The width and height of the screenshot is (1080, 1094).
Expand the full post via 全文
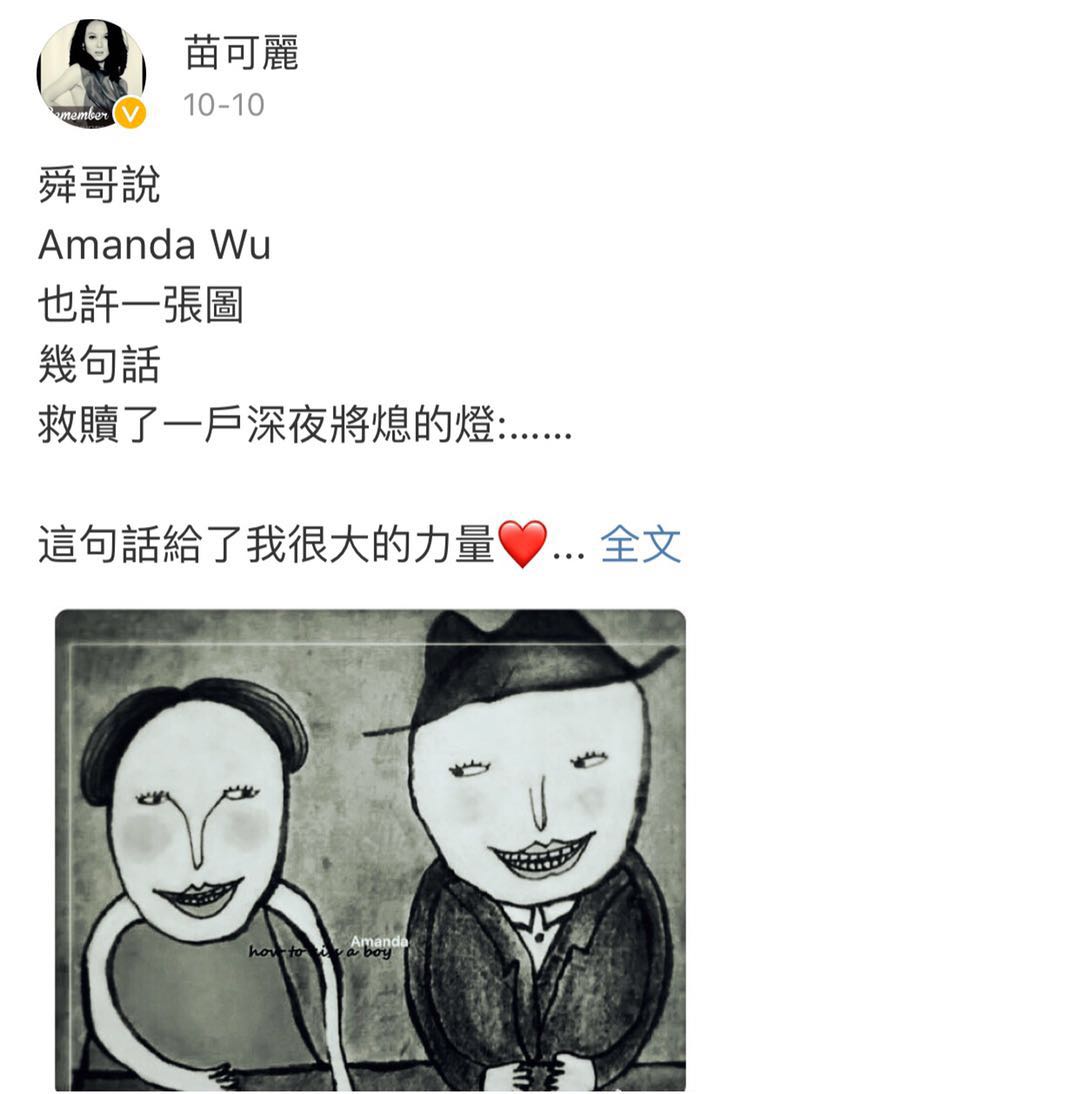640,545
